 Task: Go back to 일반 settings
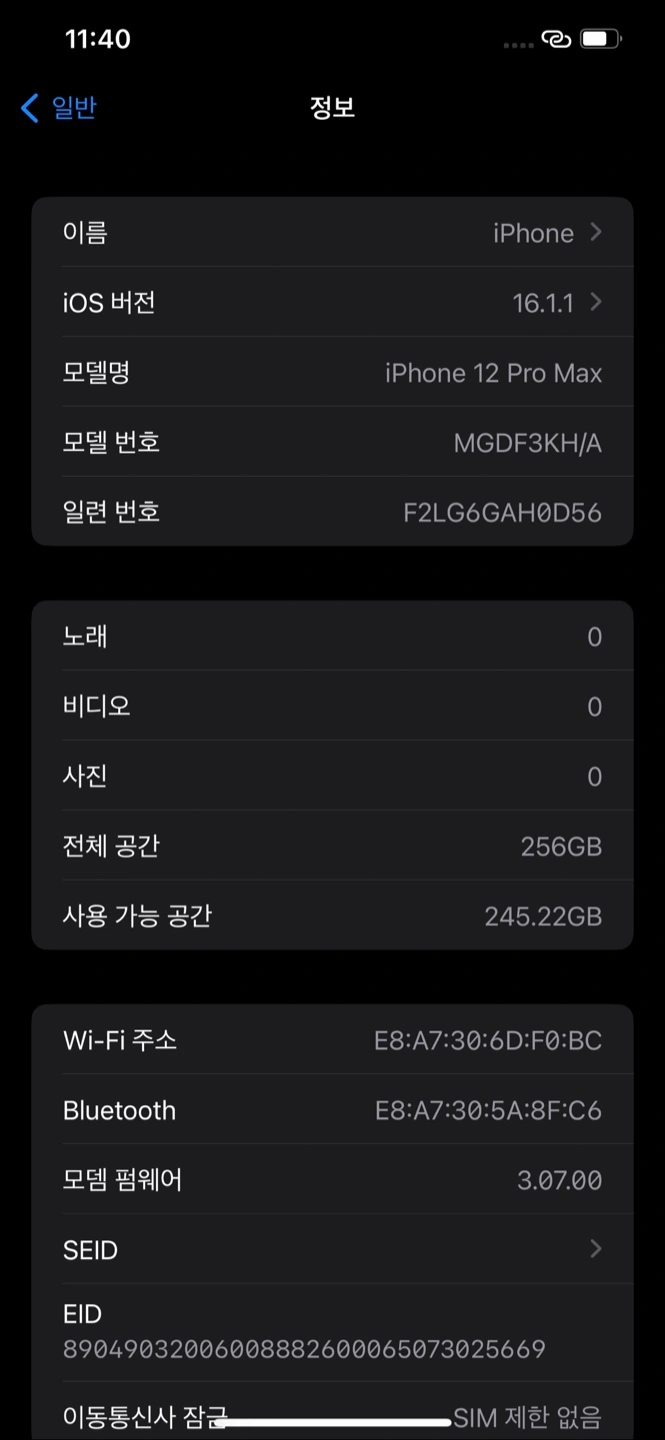click(59, 108)
